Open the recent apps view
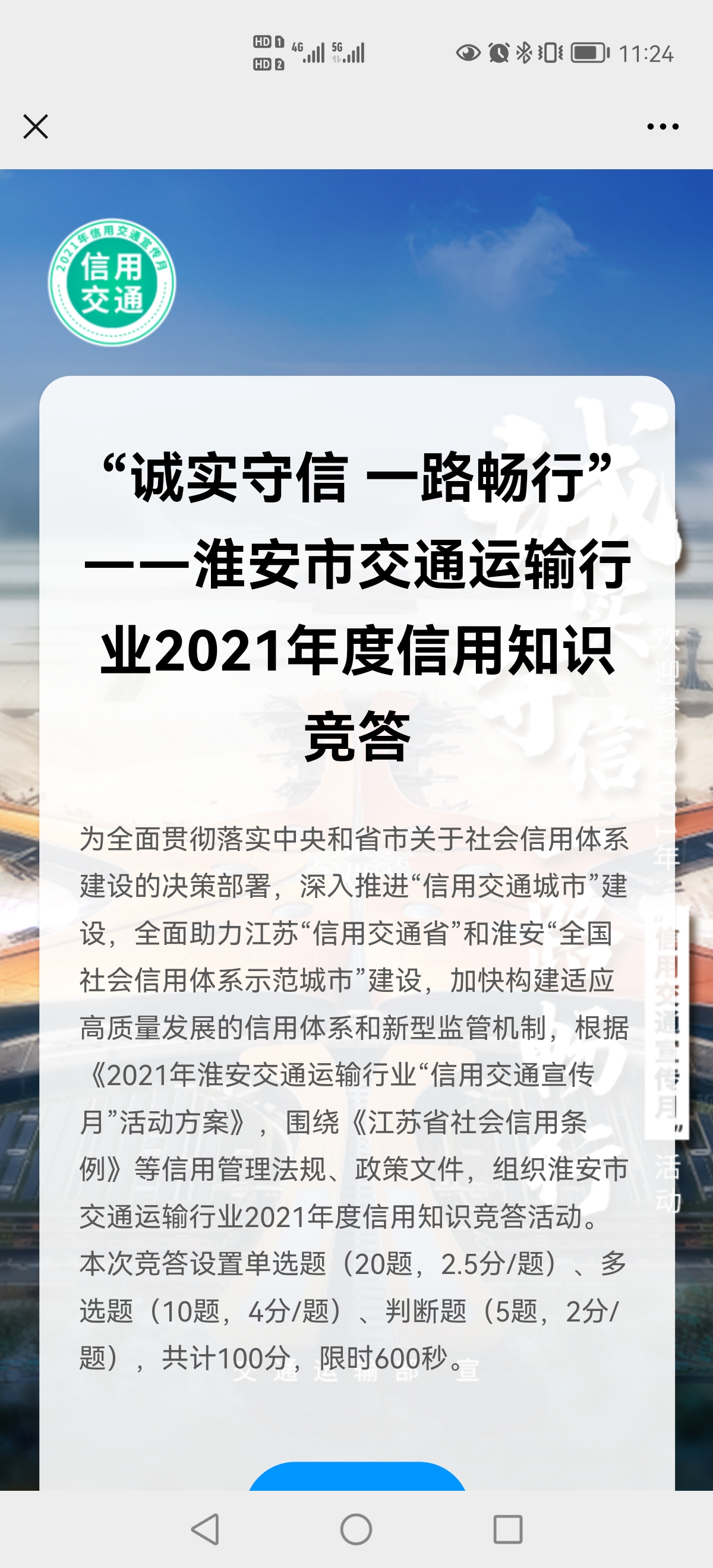The height and width of the screenshot is (1568, 713). (507, 1529)
